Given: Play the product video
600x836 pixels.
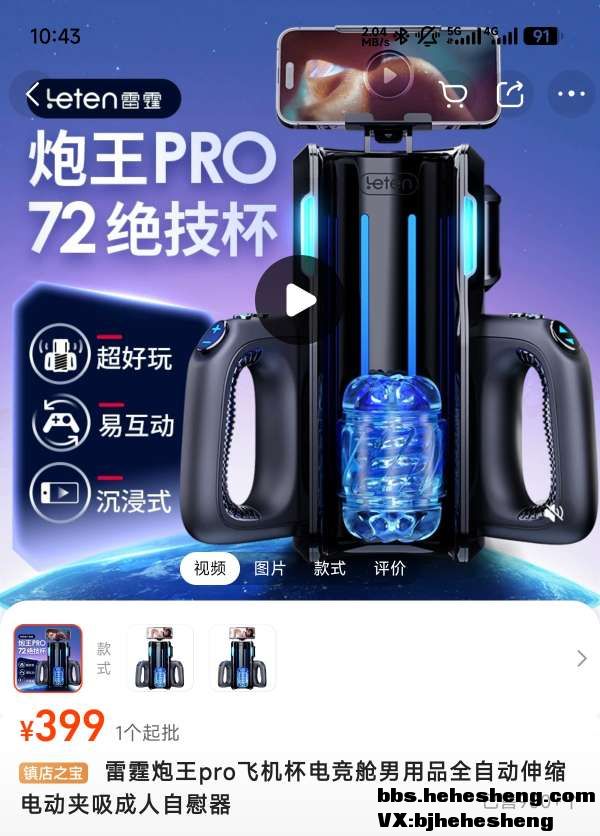Looking at the screenshot, I should [x=299, y=300].
